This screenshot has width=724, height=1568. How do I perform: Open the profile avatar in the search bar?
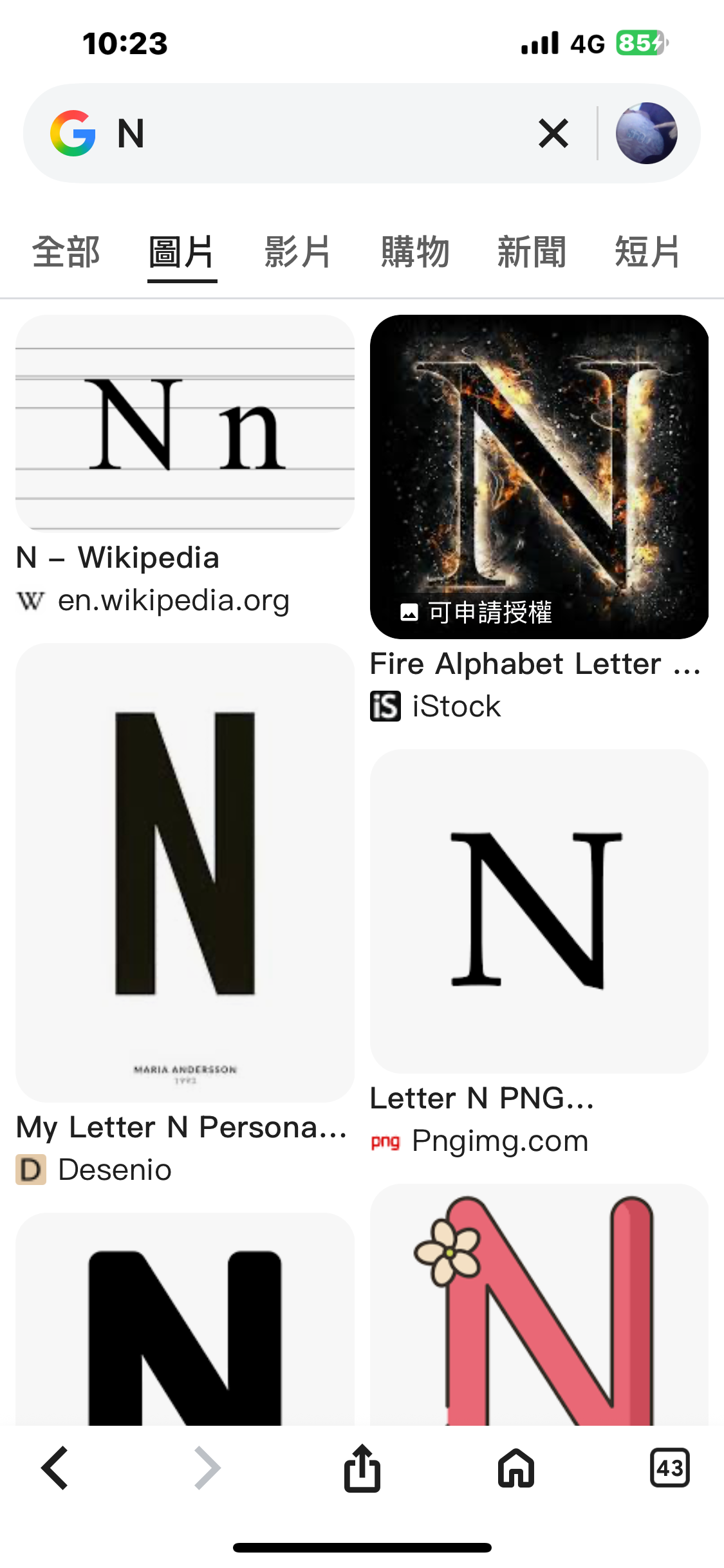click(x=646, y=133)
